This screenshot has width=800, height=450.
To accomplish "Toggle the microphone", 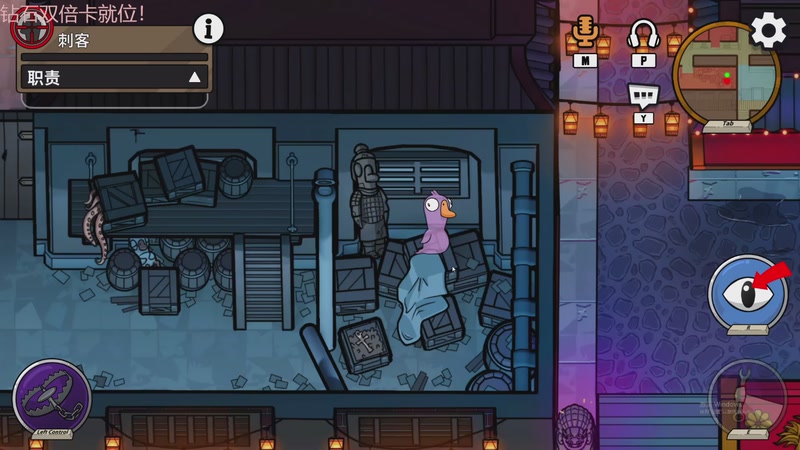I will click(x=585, y=33).
